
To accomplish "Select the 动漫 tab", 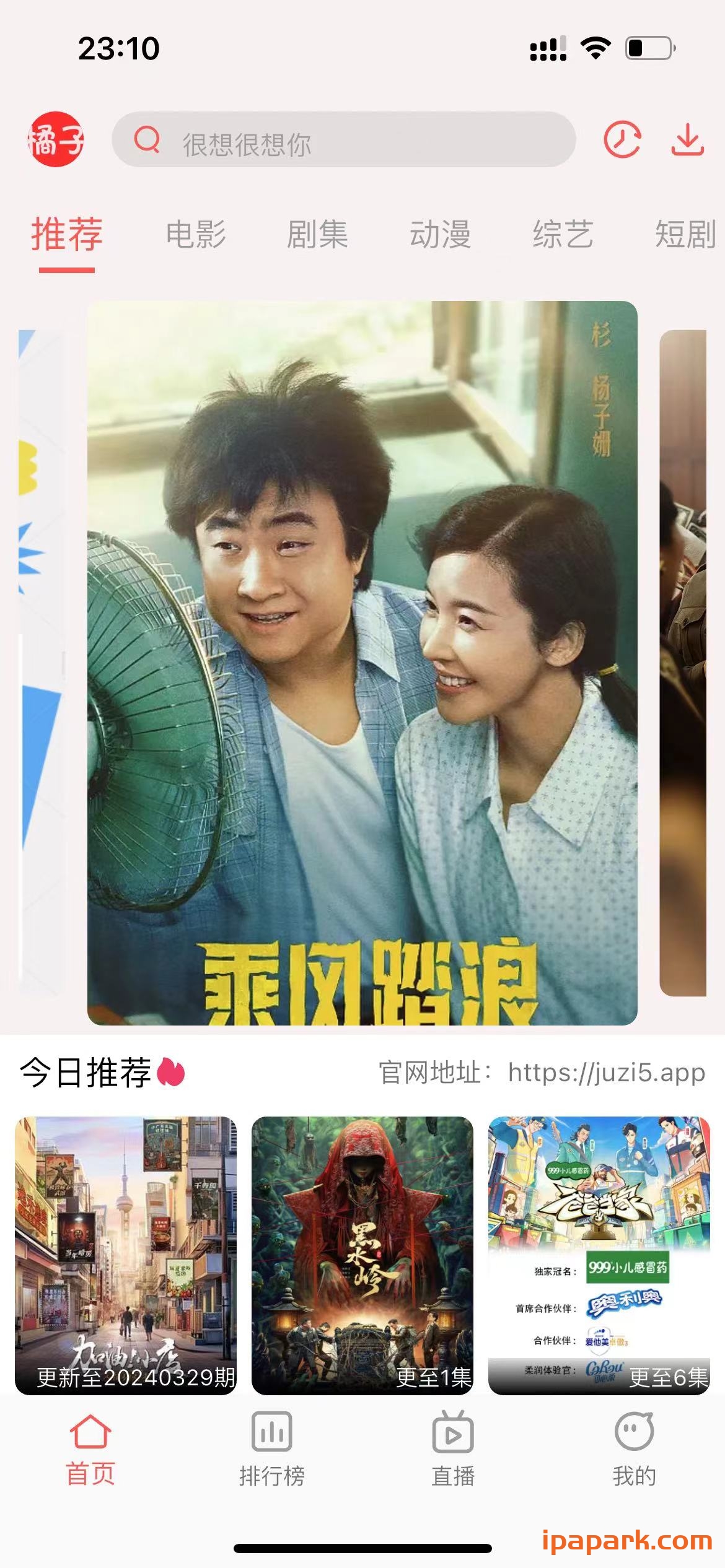I will tap(440, 235).
